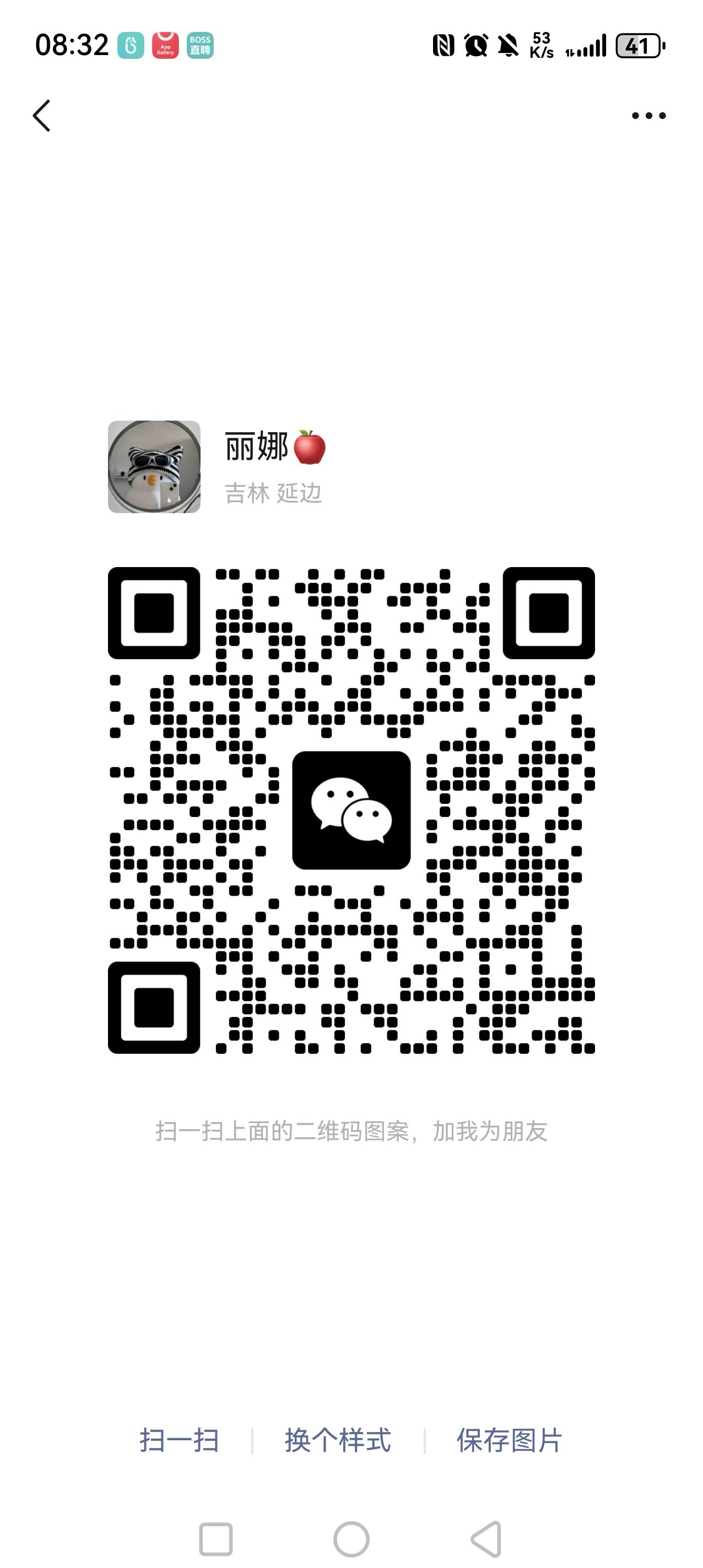Change QR style with 换个样式
Image resolution: width=703 pixels, height=1568 pixels.
click(x=338, y=1440)
